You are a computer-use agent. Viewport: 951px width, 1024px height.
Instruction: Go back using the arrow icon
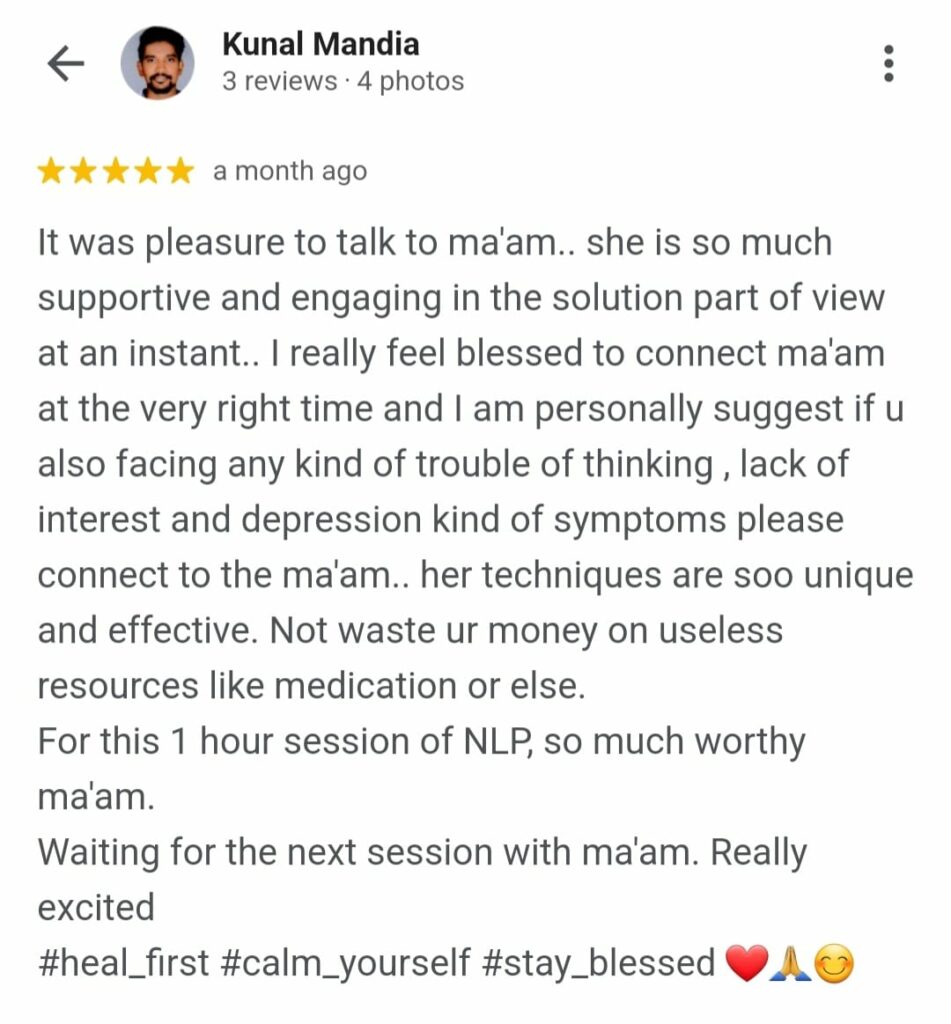tap(66, 65)
